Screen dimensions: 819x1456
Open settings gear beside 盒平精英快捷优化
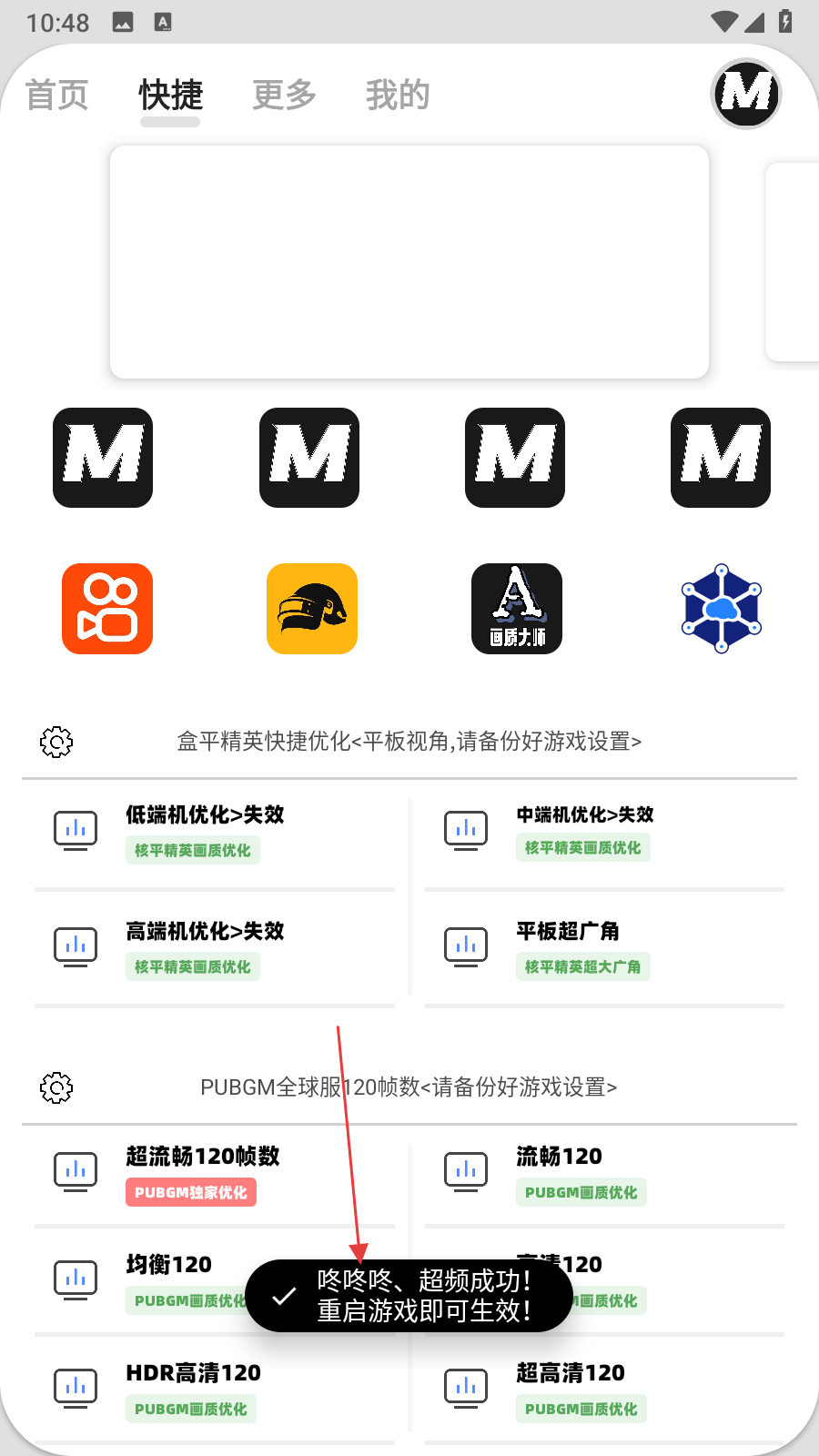[x=56, y=742]
